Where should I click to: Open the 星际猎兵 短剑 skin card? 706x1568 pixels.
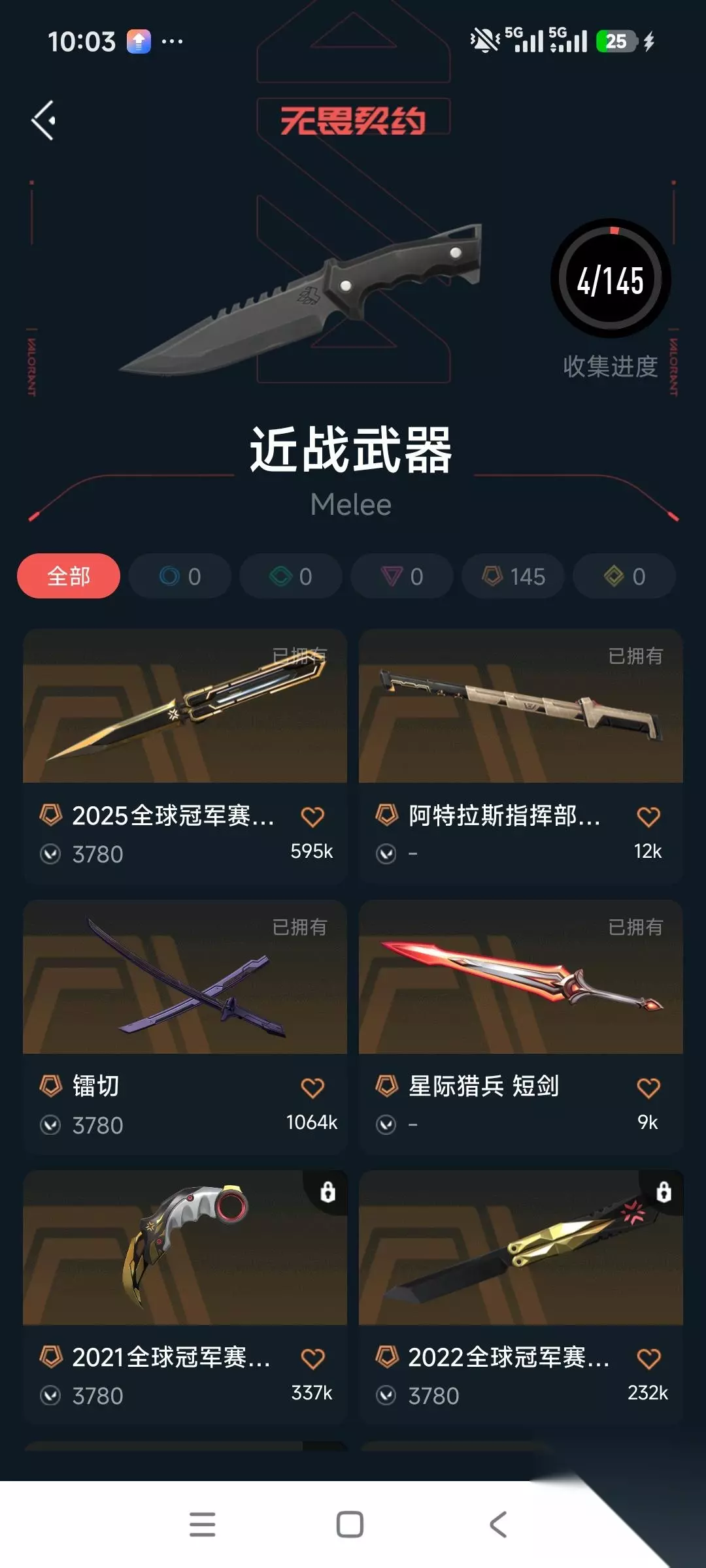point(521,1027)
